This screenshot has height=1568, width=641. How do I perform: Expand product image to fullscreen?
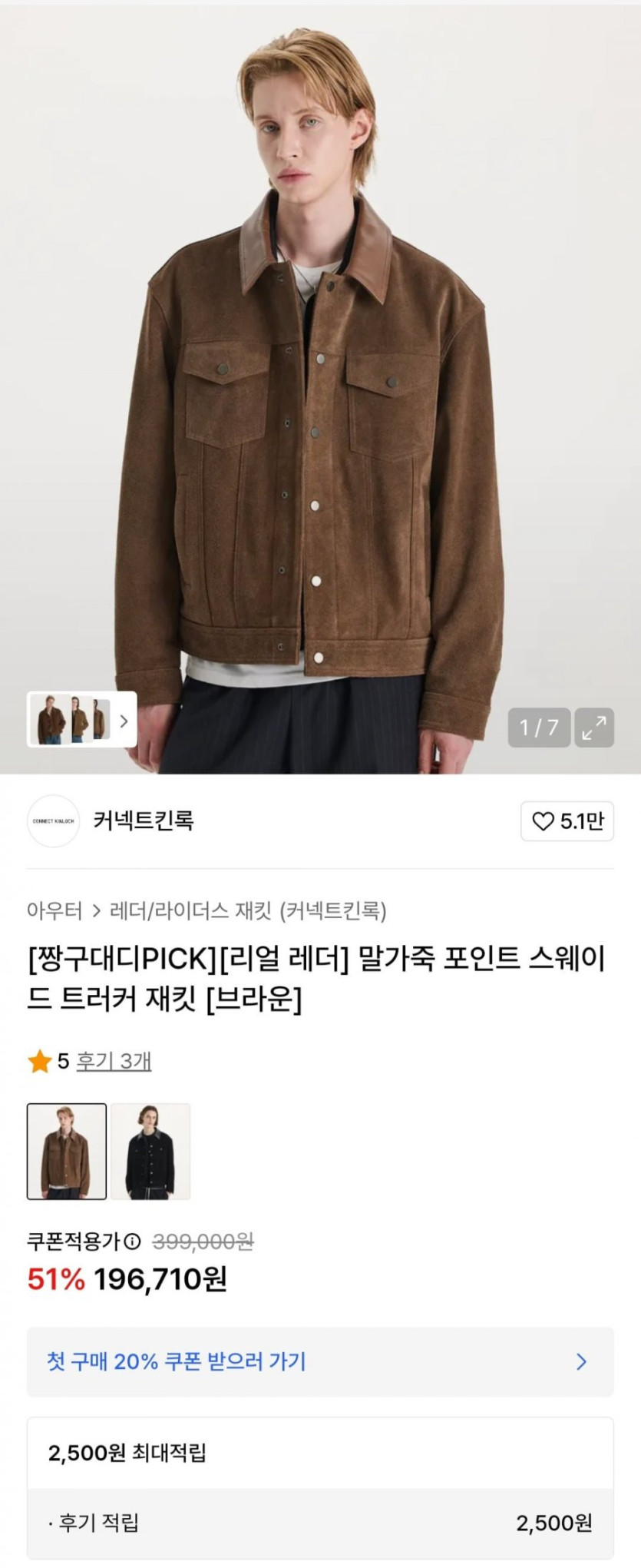click(594, 728)
